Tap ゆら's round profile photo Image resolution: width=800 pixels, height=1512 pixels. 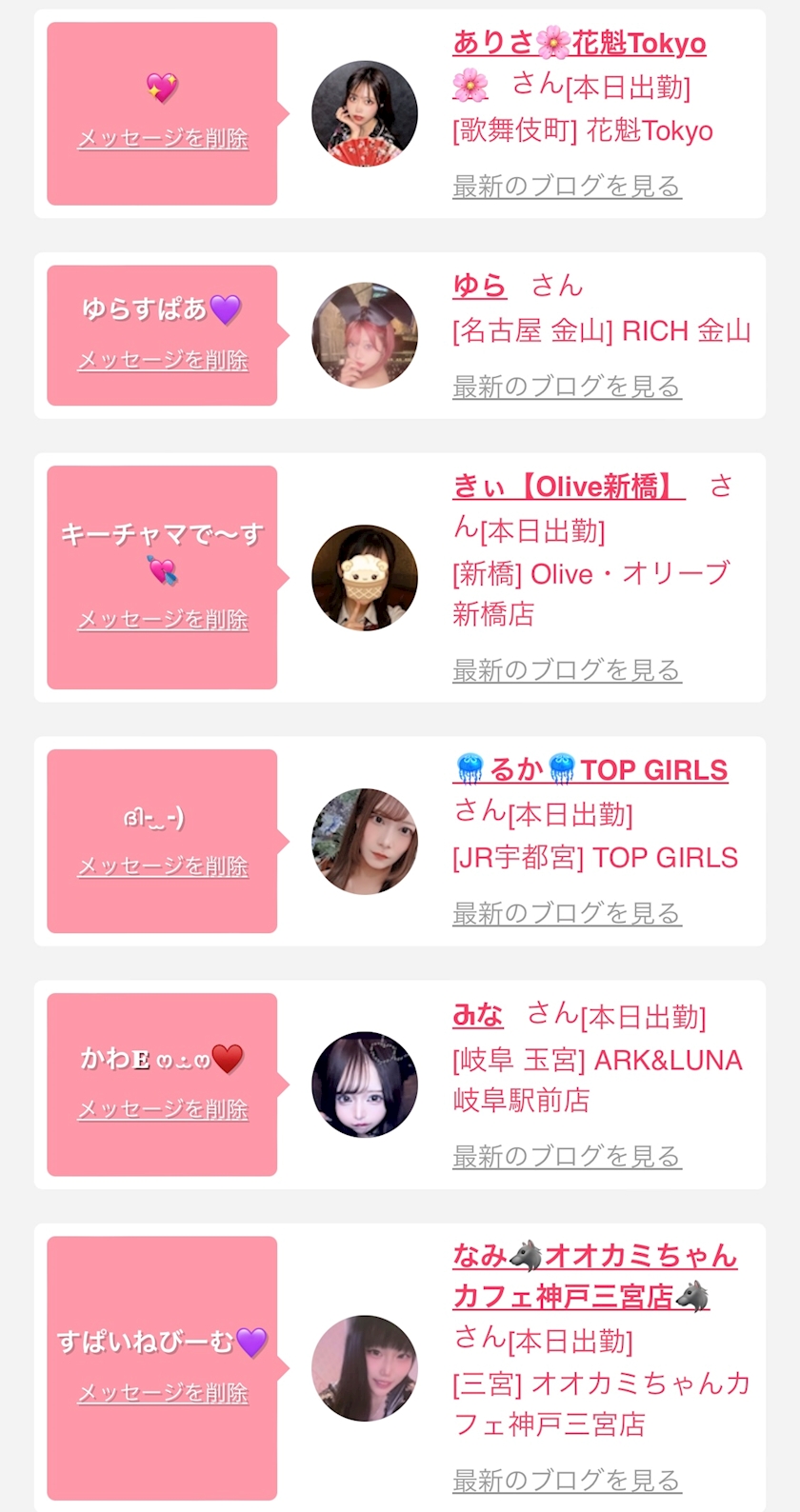coord(365,335)
